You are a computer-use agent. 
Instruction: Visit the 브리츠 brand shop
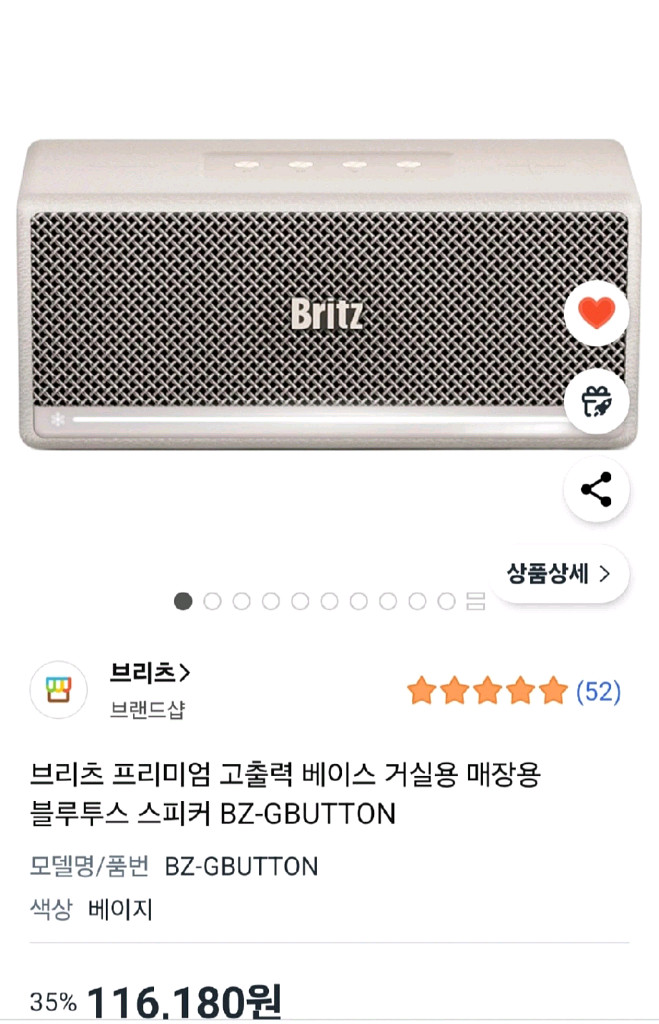coord(150,673)
